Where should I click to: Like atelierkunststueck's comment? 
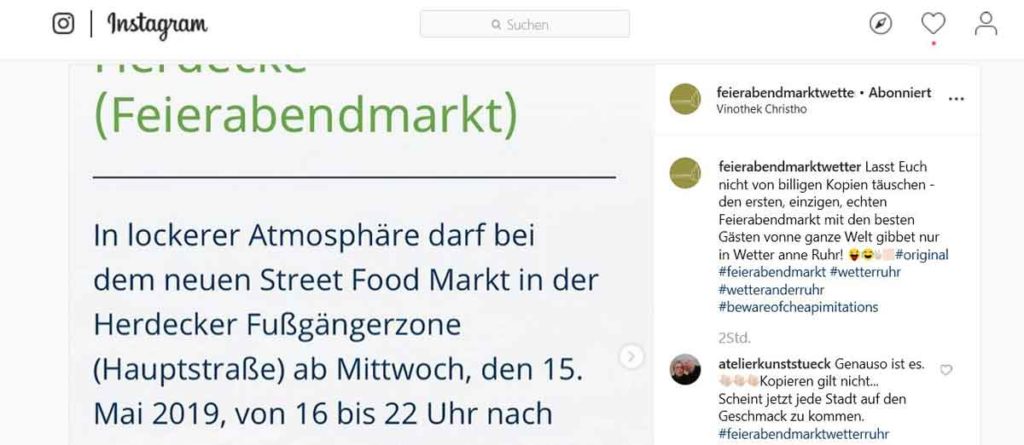pyautogui.click(x=946, y=370)
